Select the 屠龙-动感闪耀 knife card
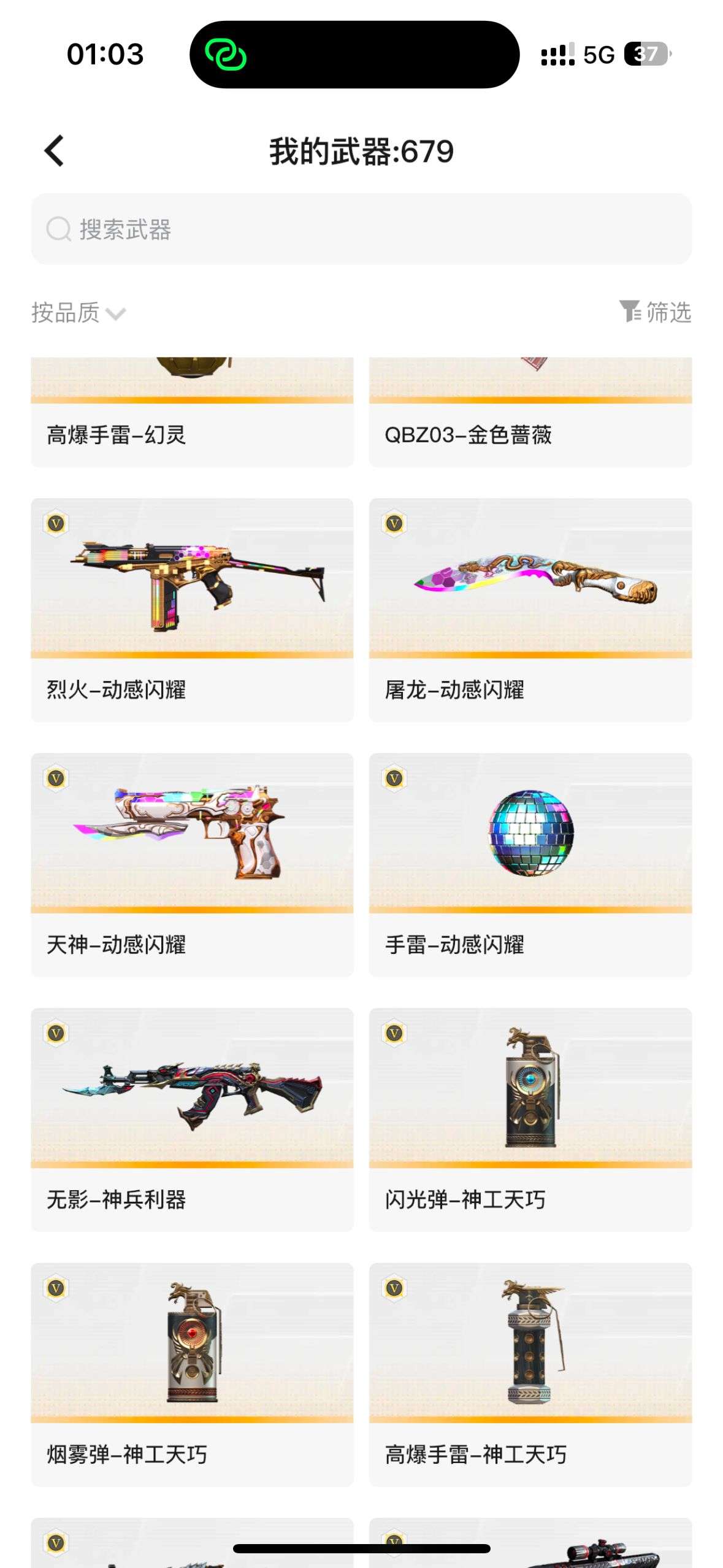The width and height of the screenshot is (723, 1568). (530, 609)
